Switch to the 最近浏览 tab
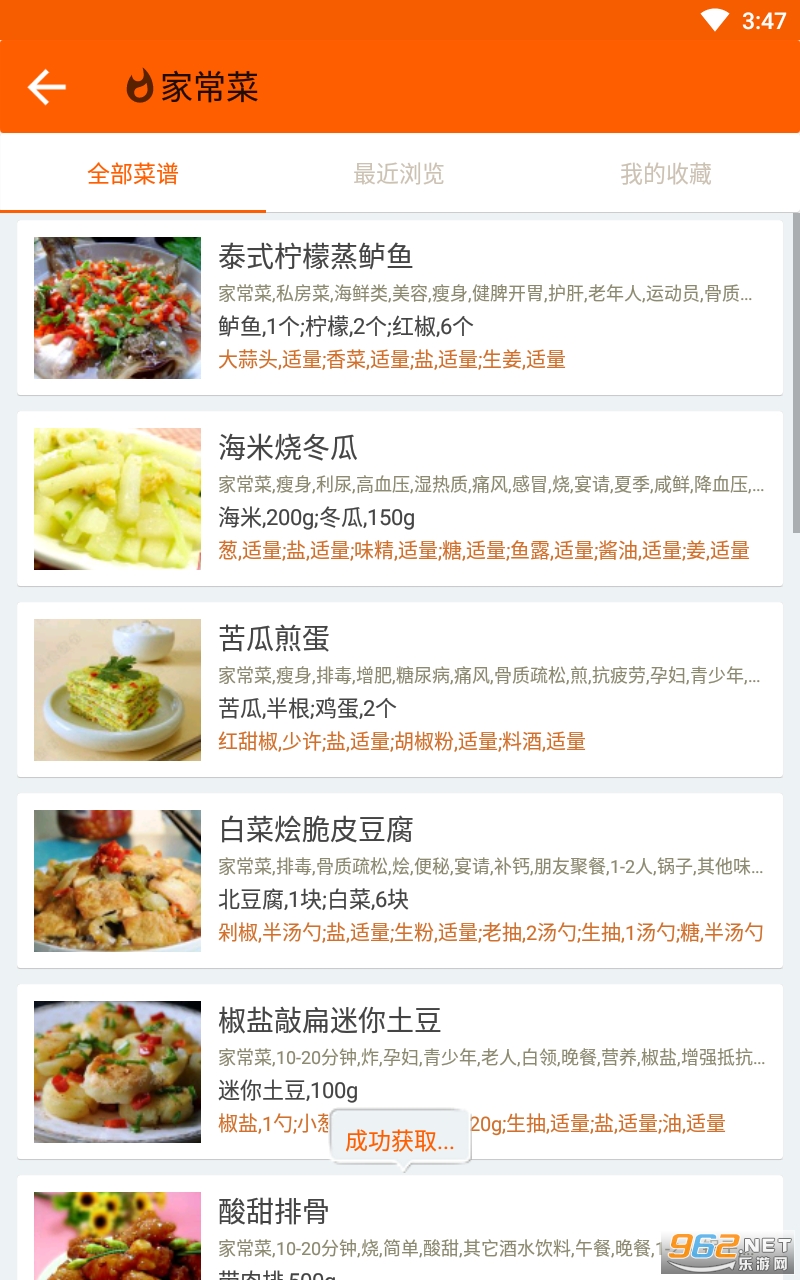Viewport: 800px width, 1280px height. (398, 174)
